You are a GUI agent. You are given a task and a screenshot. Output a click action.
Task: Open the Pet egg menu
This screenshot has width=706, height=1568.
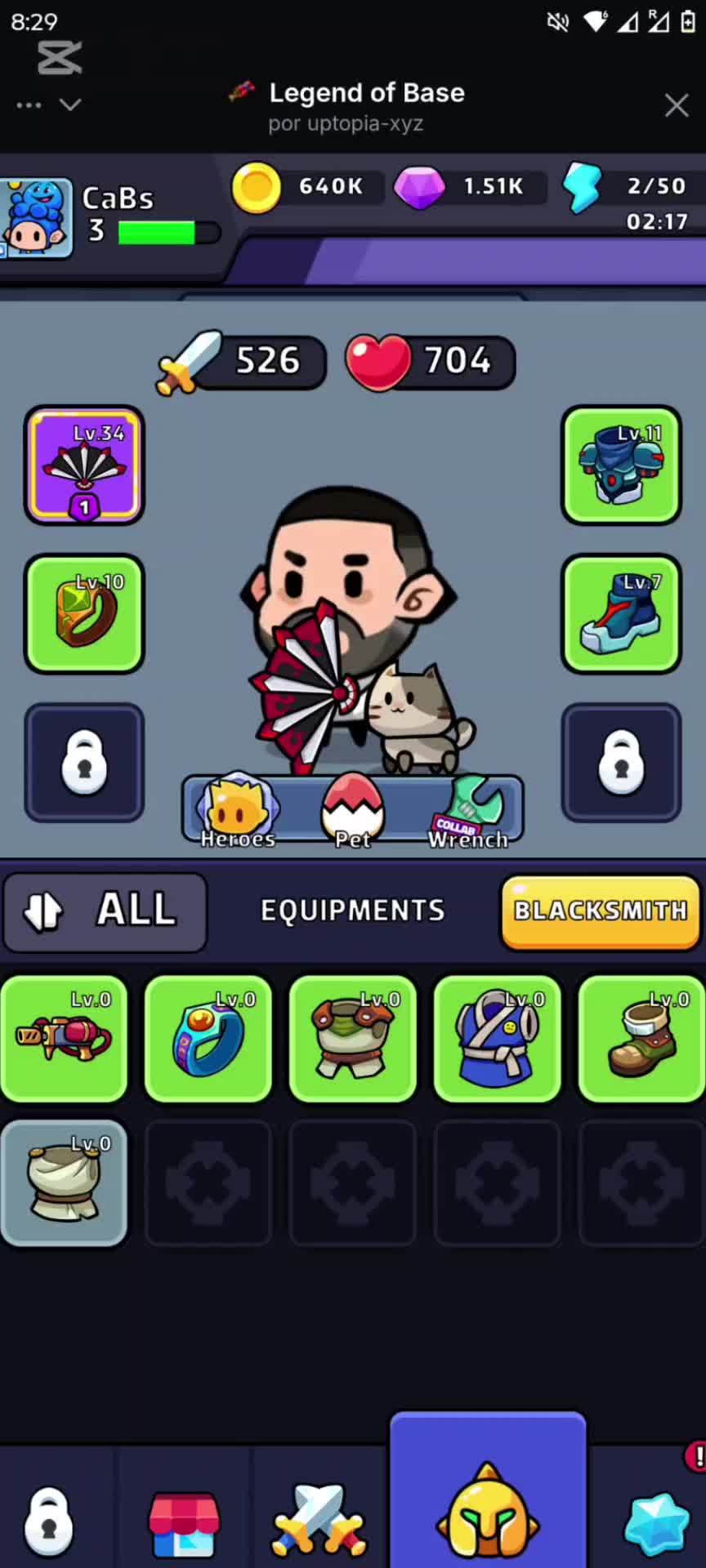pos(352,811)
